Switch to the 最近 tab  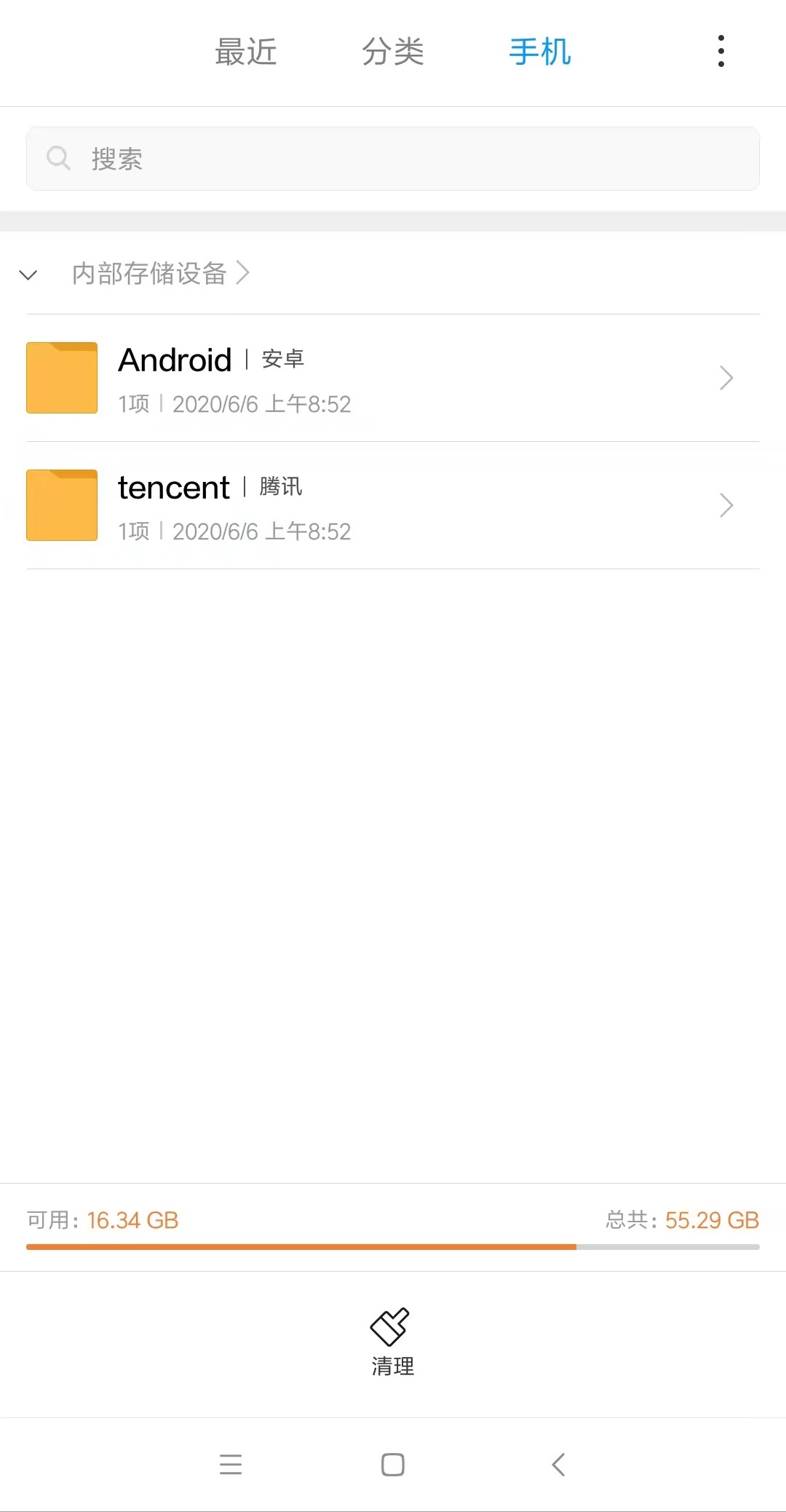(245, 52)
